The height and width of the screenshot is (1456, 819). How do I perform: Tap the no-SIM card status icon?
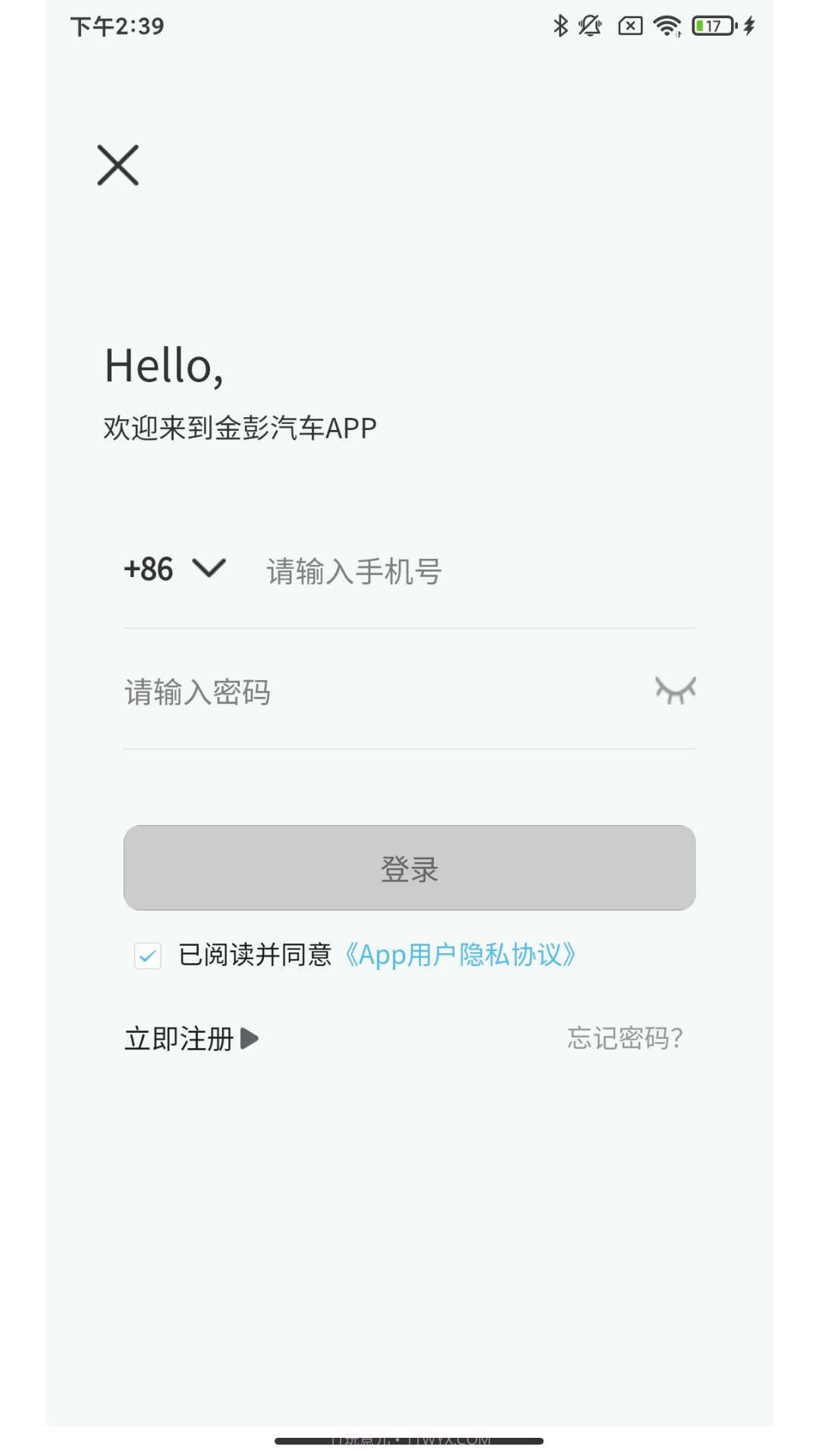tap(630, 25)
